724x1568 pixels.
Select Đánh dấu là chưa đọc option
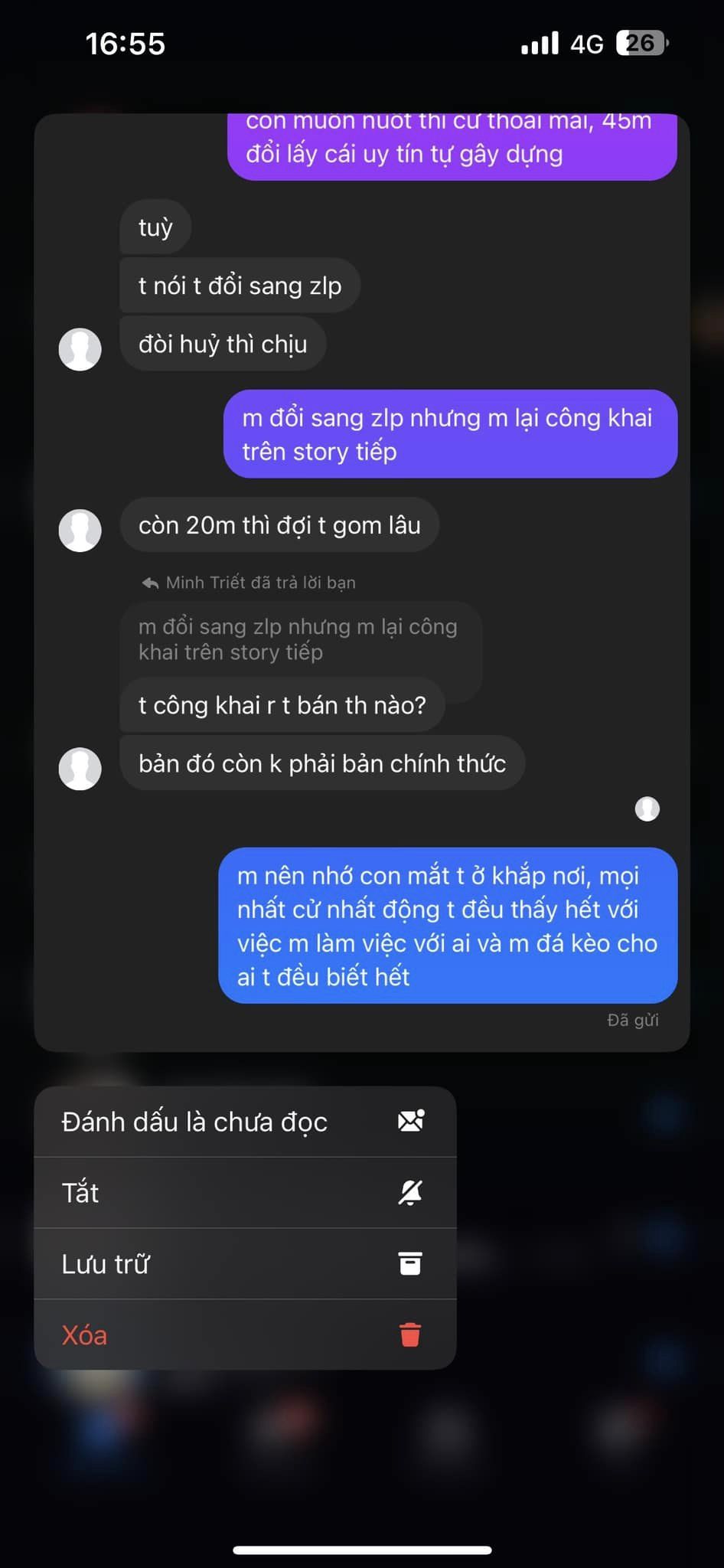coord(245,1122)
